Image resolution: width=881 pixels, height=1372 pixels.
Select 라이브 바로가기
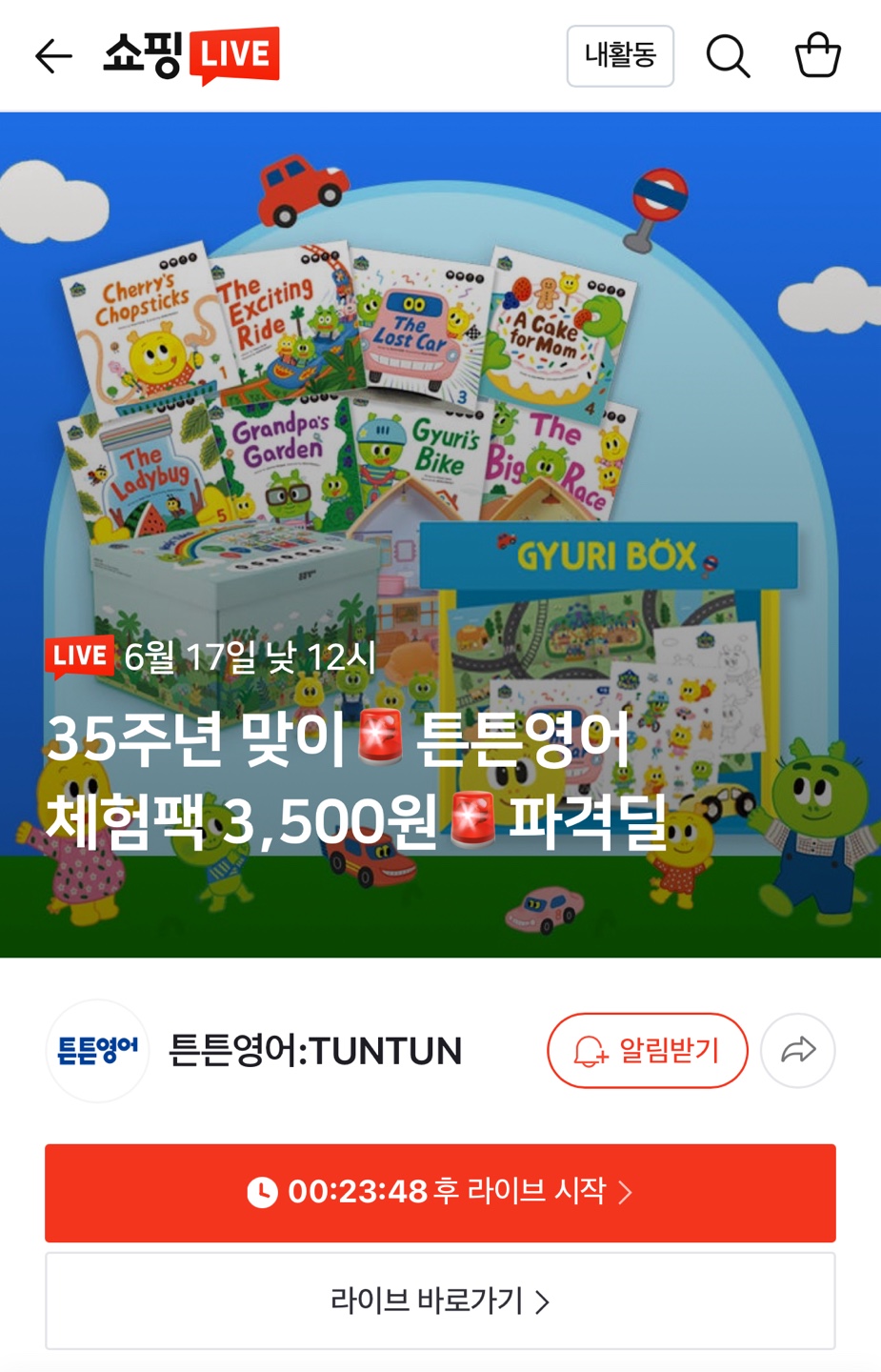point(440,1301)
